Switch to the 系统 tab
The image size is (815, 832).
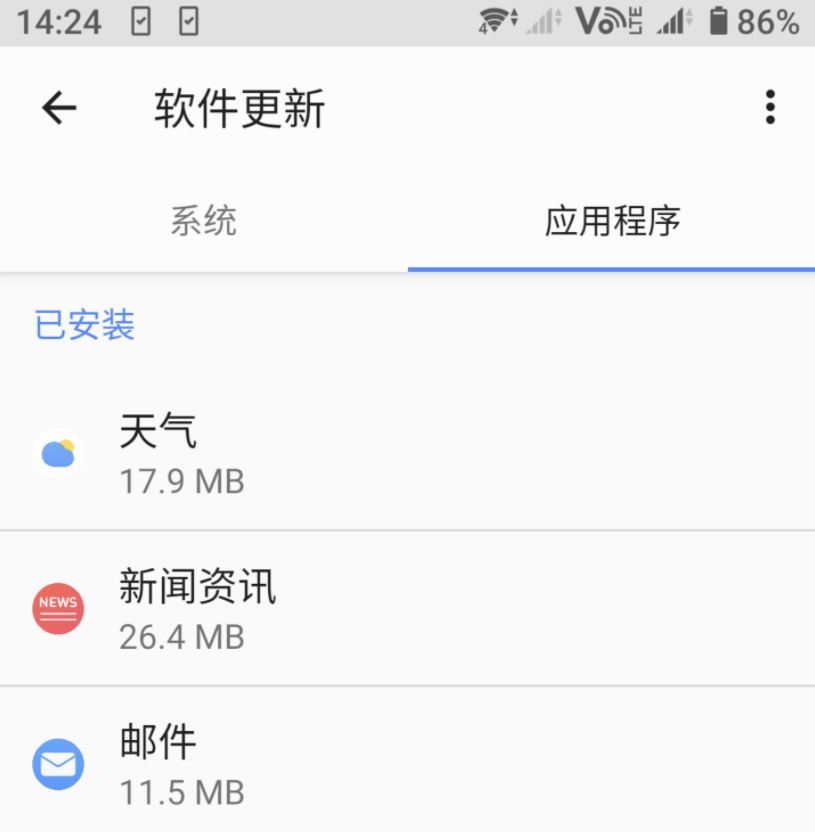click(x=203, y=221)
